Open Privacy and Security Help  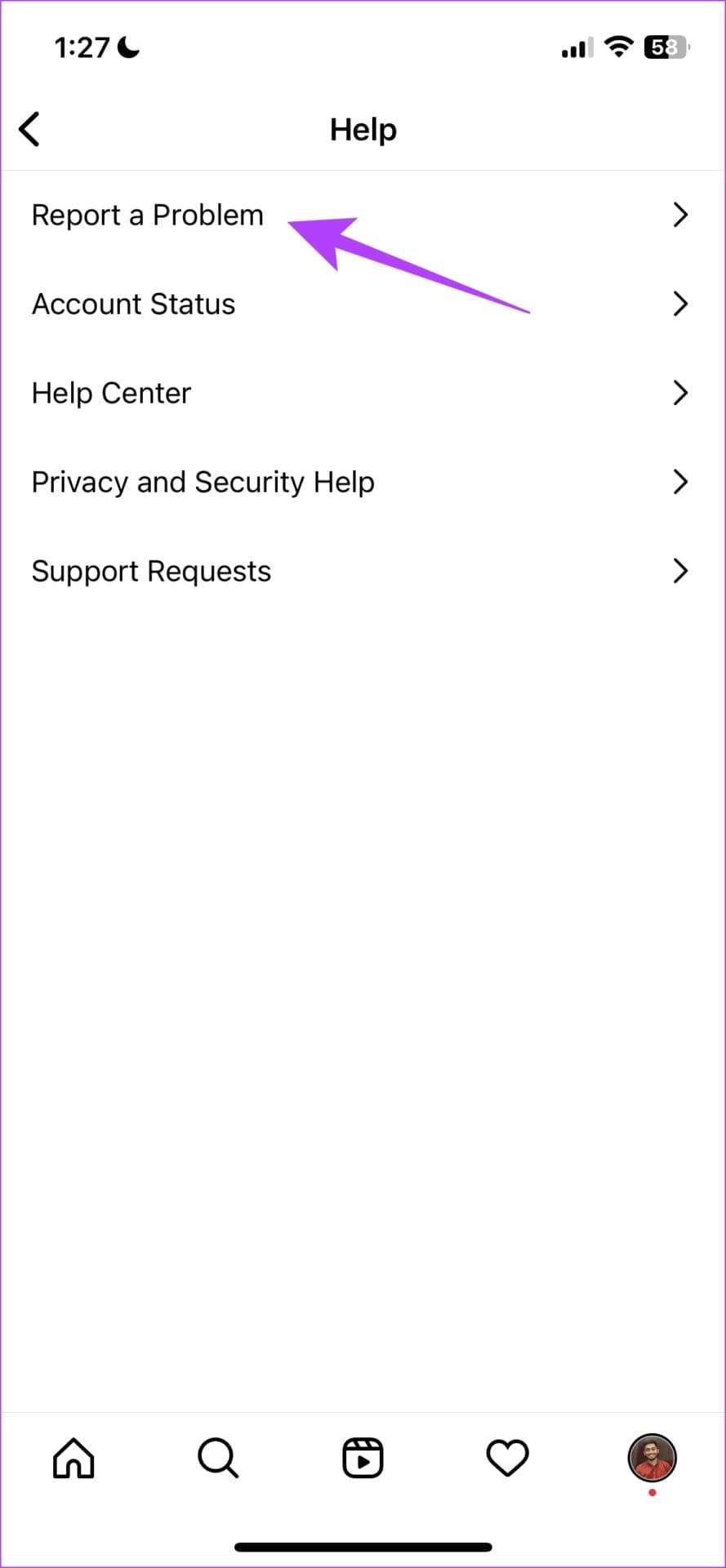(x=203, y=483)
